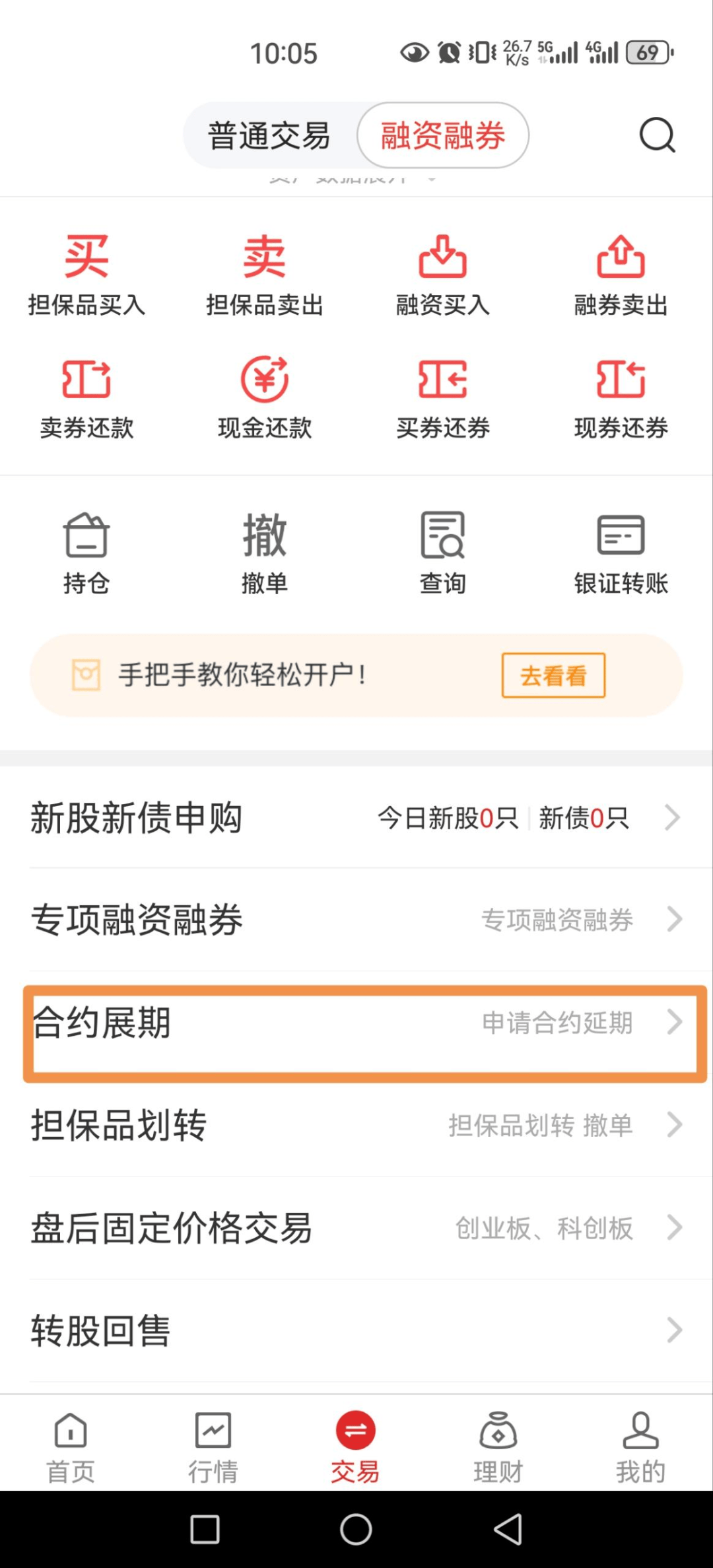Open 银证转账 bank transfer

621,551
